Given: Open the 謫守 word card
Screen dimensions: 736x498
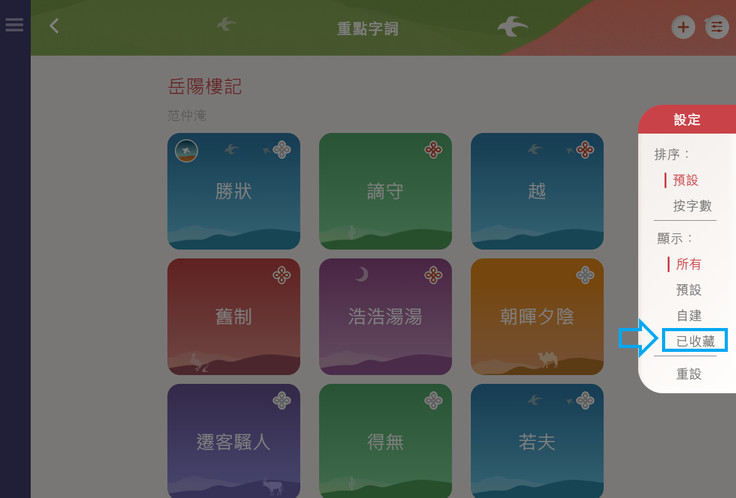Looking at the screenshot, I should click(385, 191).
